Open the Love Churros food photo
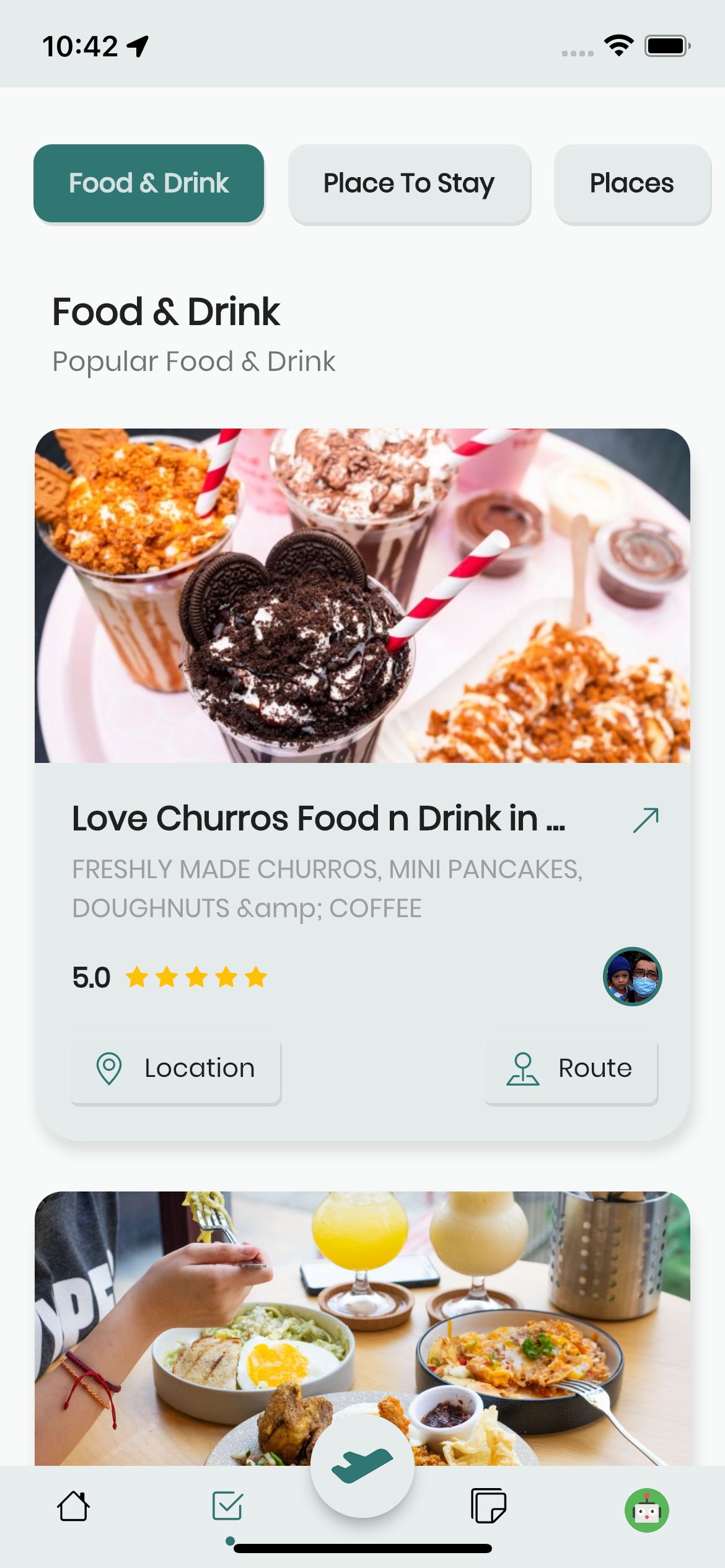 362,595
